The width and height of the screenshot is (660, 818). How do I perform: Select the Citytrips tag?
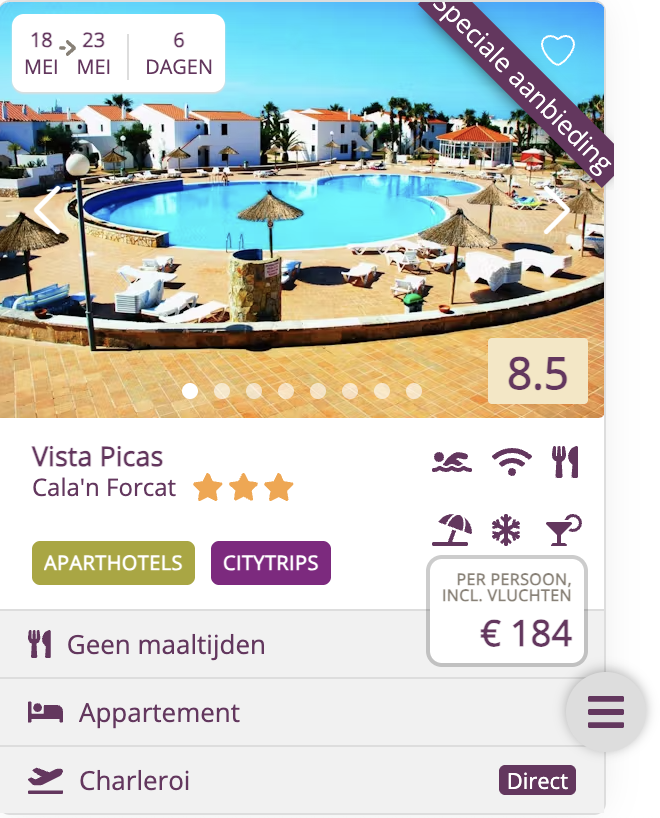[x=270, y=563]
